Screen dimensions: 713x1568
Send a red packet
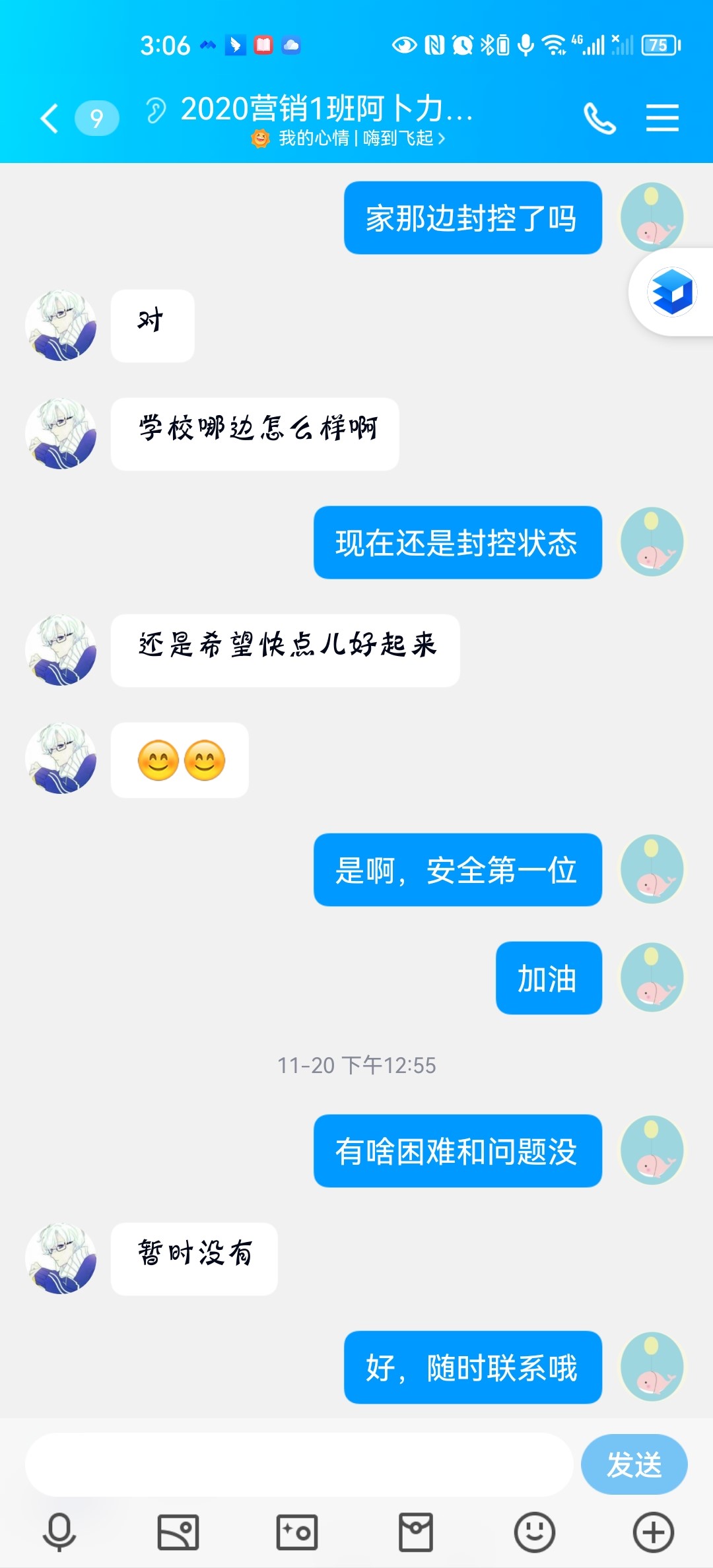(x=416, y=1532)
